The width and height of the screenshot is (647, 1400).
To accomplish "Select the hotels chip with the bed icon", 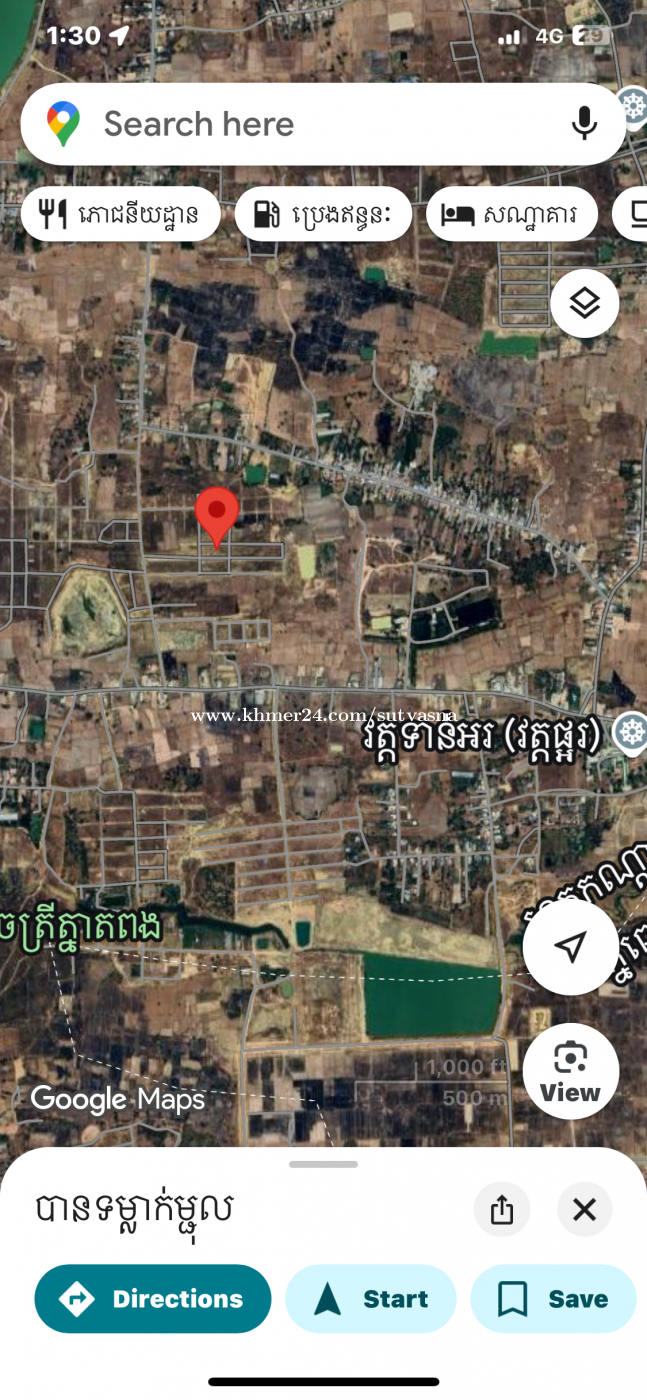I will (x=512, y=214).
